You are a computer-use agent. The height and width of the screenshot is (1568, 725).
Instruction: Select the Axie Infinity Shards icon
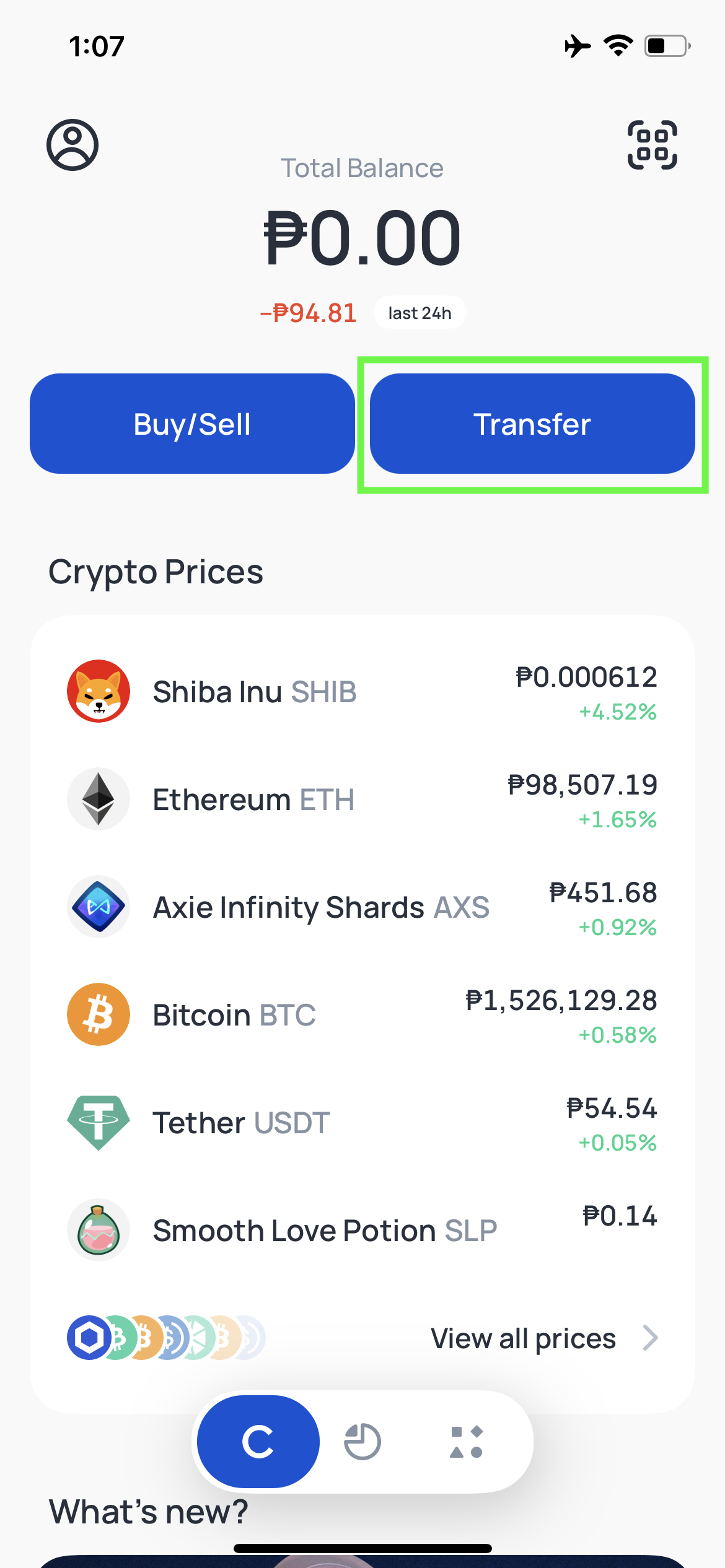point(98,906)
